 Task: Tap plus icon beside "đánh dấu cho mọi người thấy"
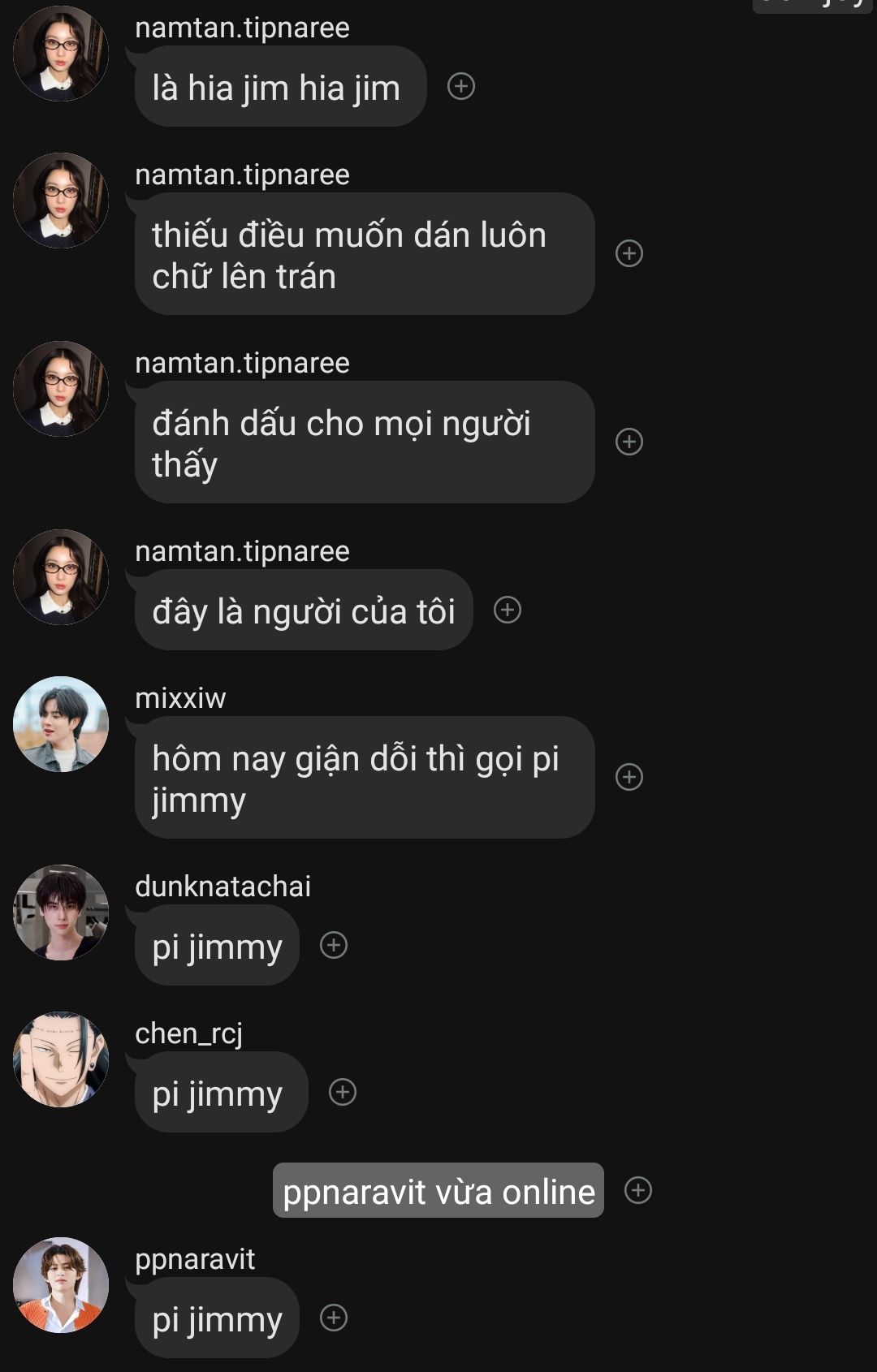click(x=629, y=442)
